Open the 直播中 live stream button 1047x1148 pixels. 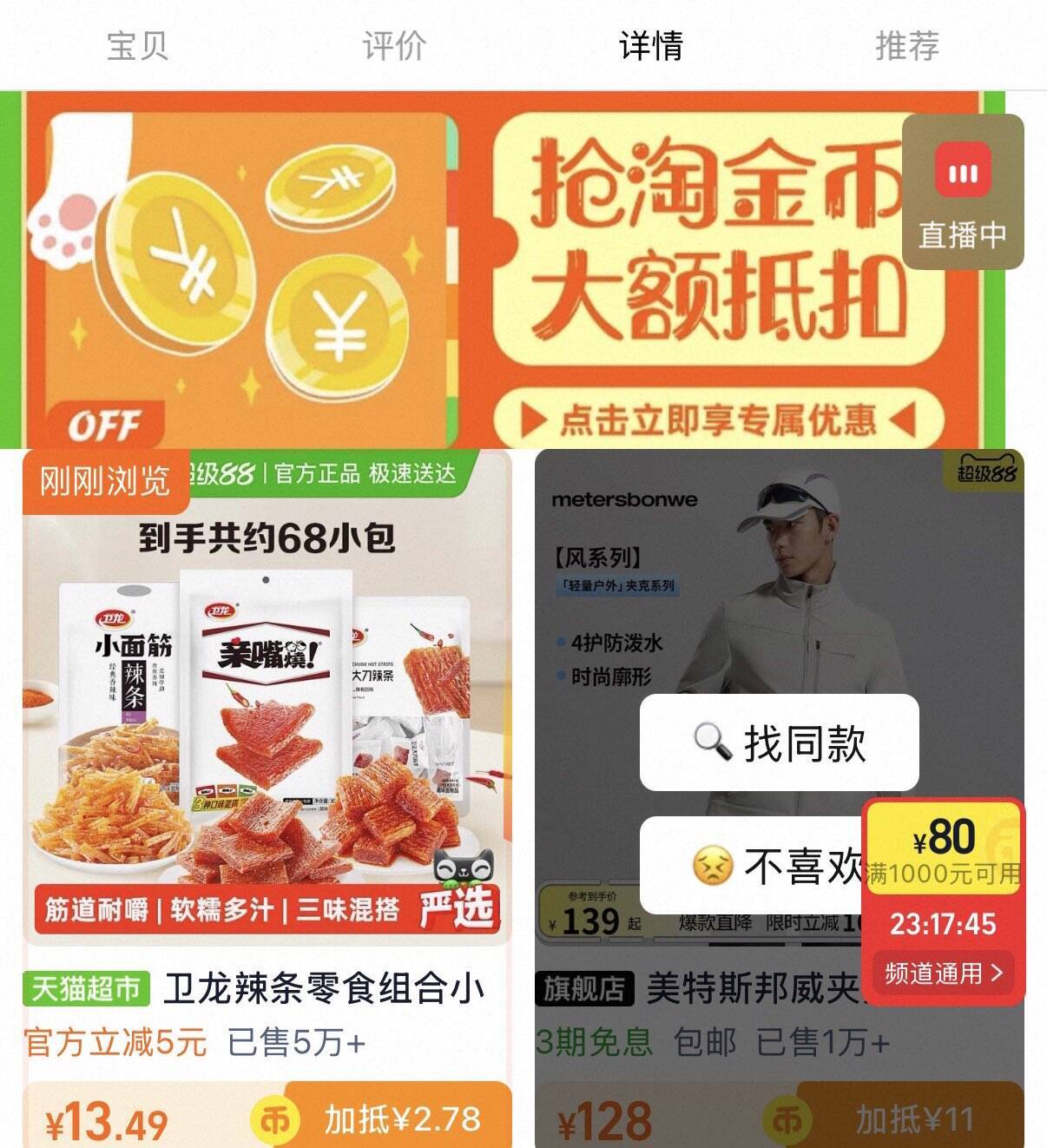(x=963, y=193)
